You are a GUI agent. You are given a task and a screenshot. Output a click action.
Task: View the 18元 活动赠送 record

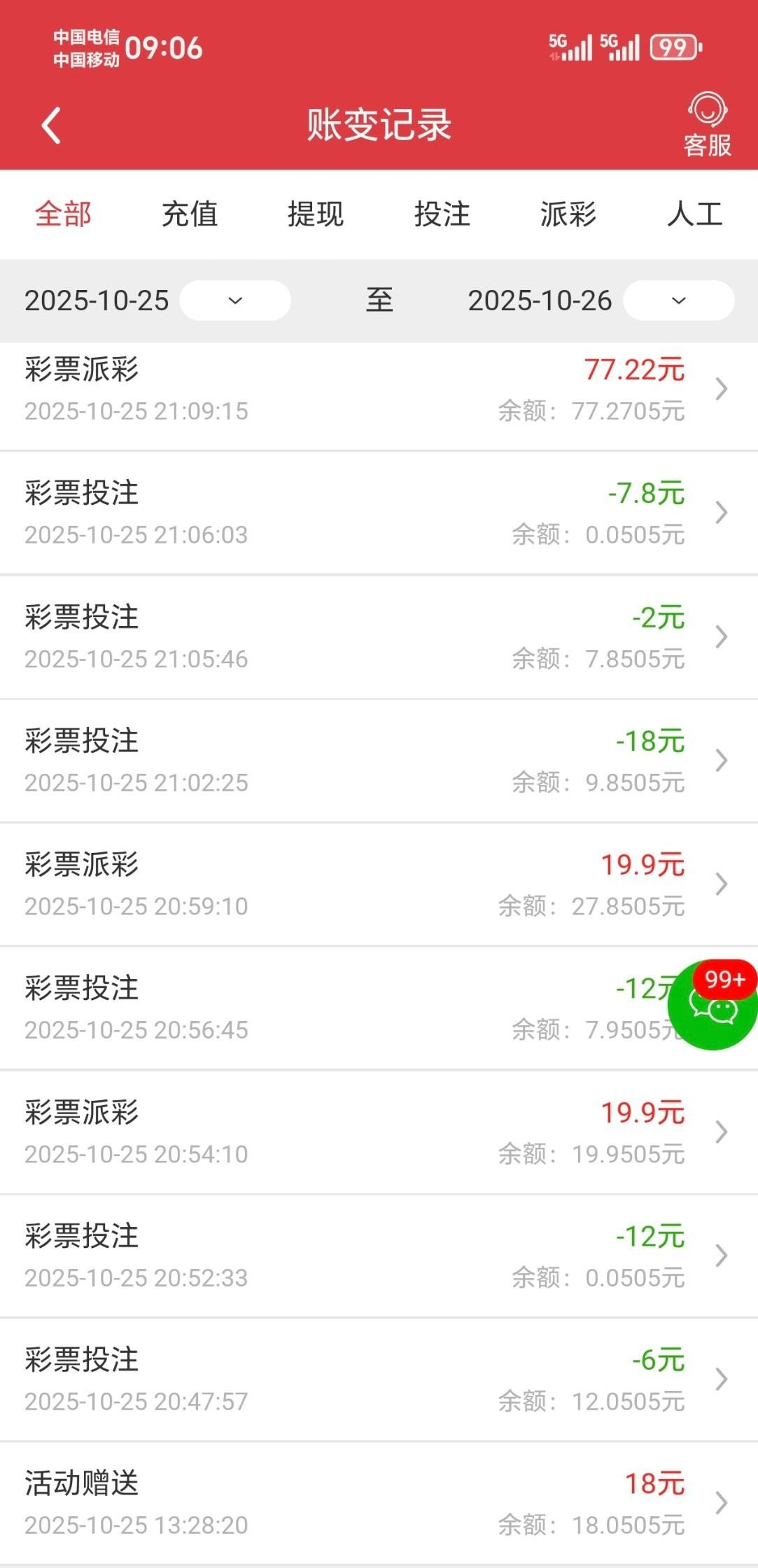click(x=378, y=1504)
